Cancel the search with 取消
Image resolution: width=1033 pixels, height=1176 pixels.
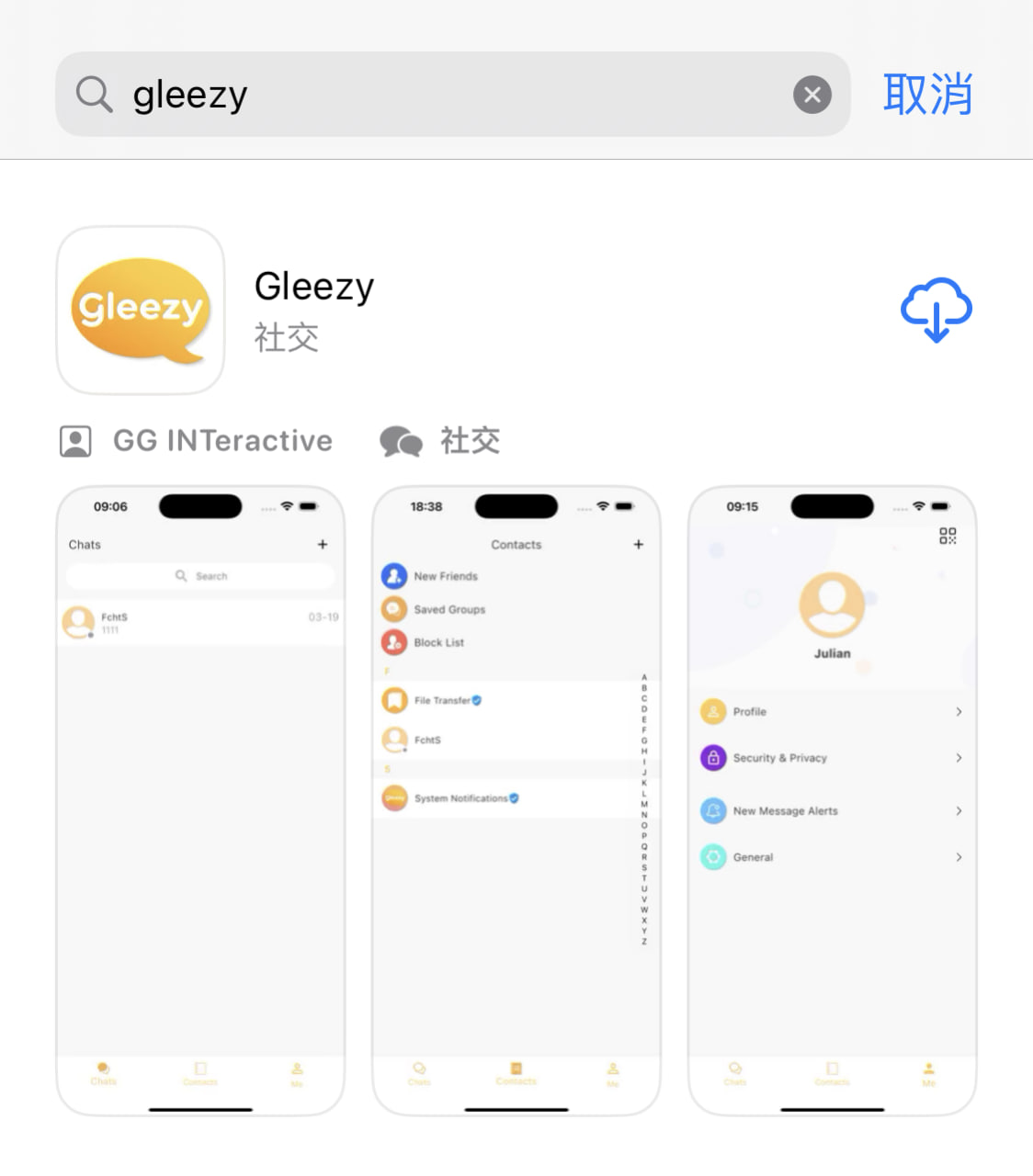(x=926, y=95)
